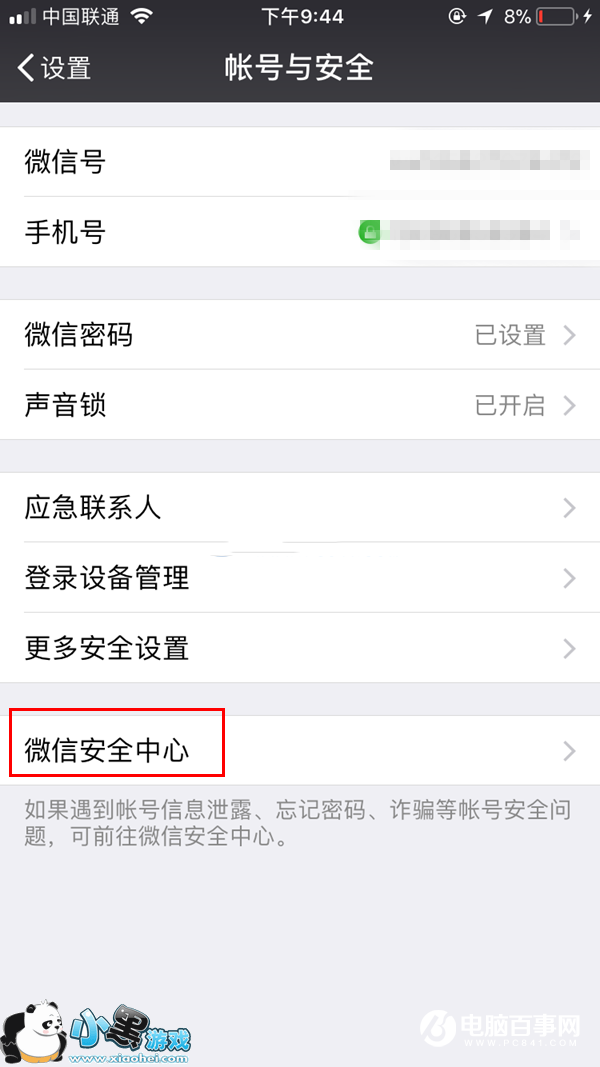
Task: Open 声音锁 settings
Action: (x=300, y=405)
